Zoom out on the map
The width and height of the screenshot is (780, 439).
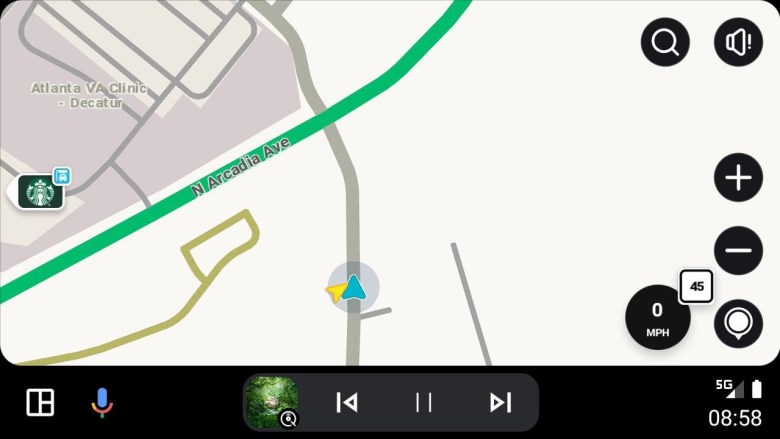[x=738, y=251]
